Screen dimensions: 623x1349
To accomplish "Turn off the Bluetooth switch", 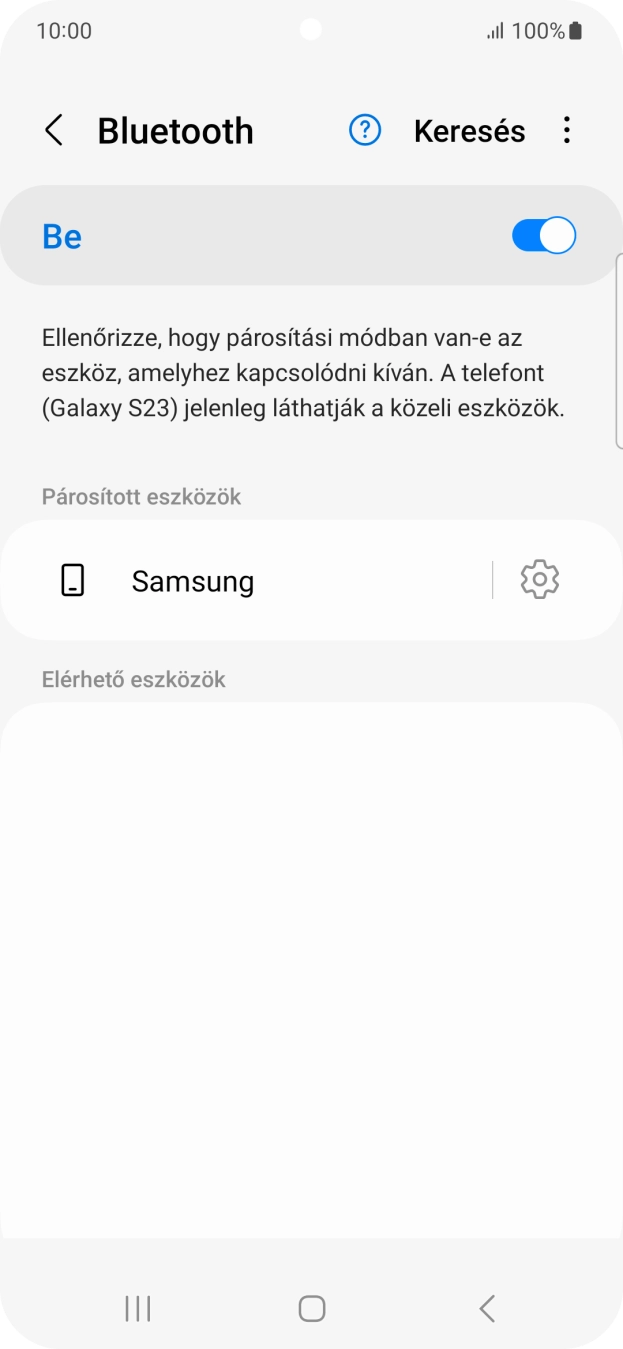I will coord(543,236).
